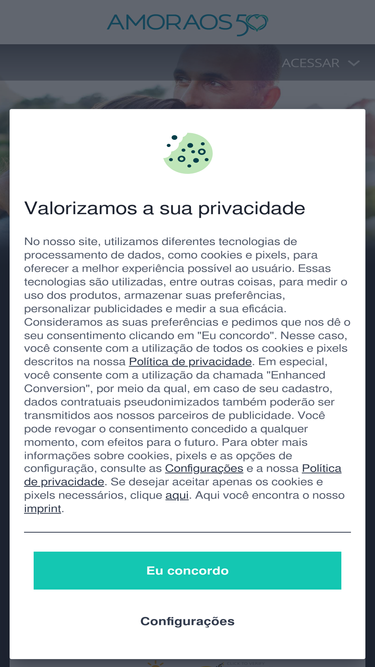Open the underlined Configurações link in the paragraph
The height and width of the screenshot is (667, 375).
click(x=204, y=469)
